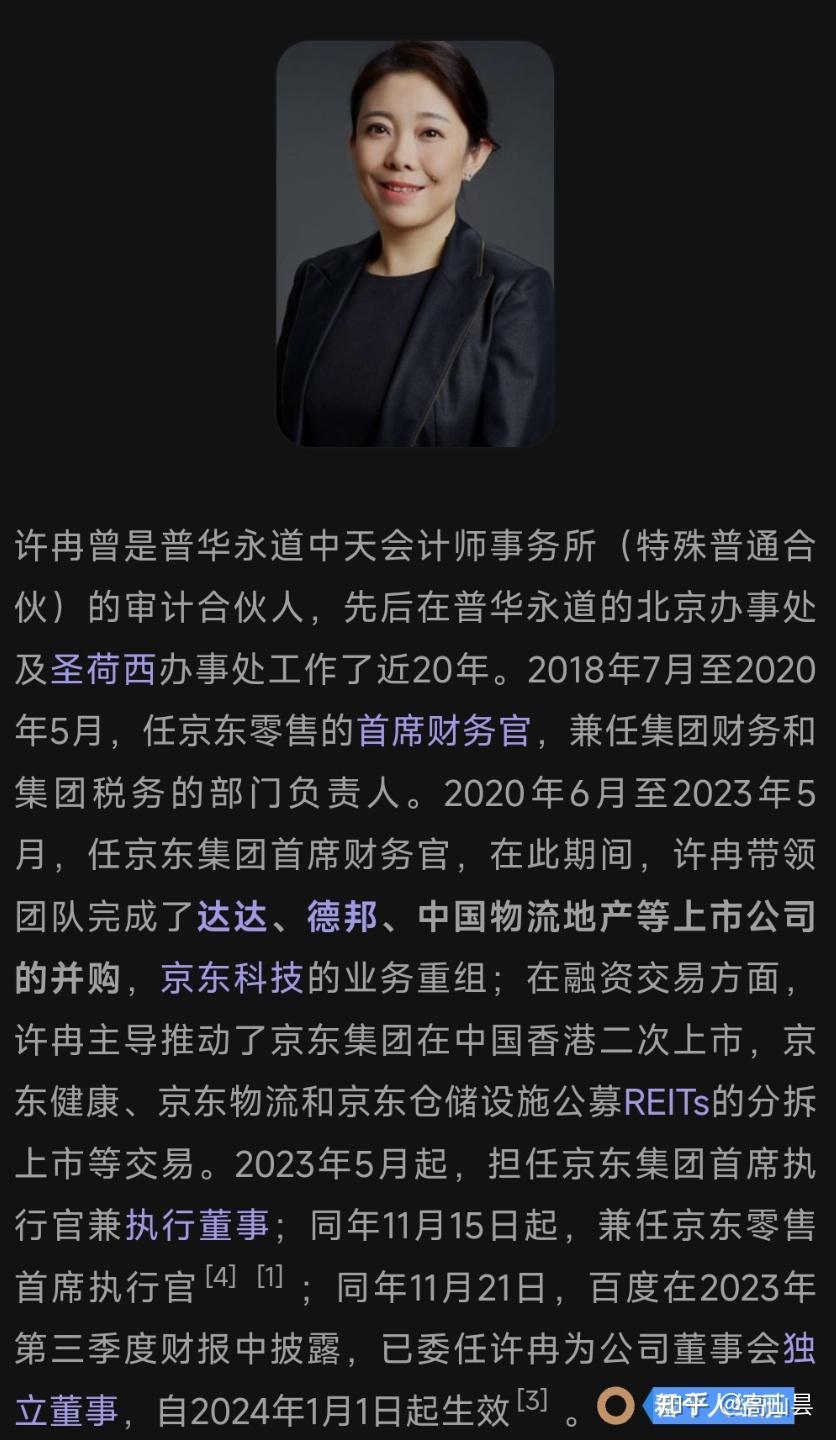The width and height of the screenshot is (836, 1440).
Task: Open footnote reference [4]
Action: (x=220, y=1277)
